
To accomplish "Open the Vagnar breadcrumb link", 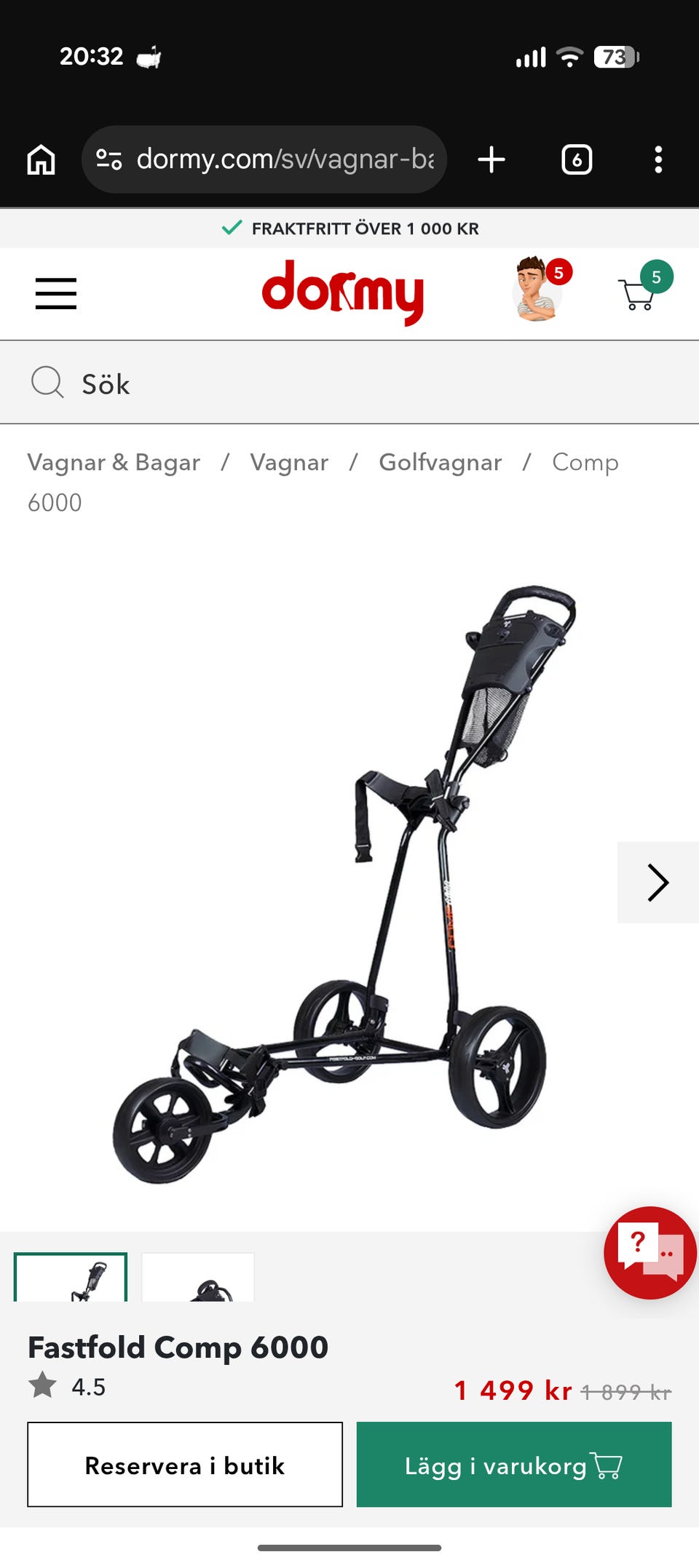I will point(289,462).
